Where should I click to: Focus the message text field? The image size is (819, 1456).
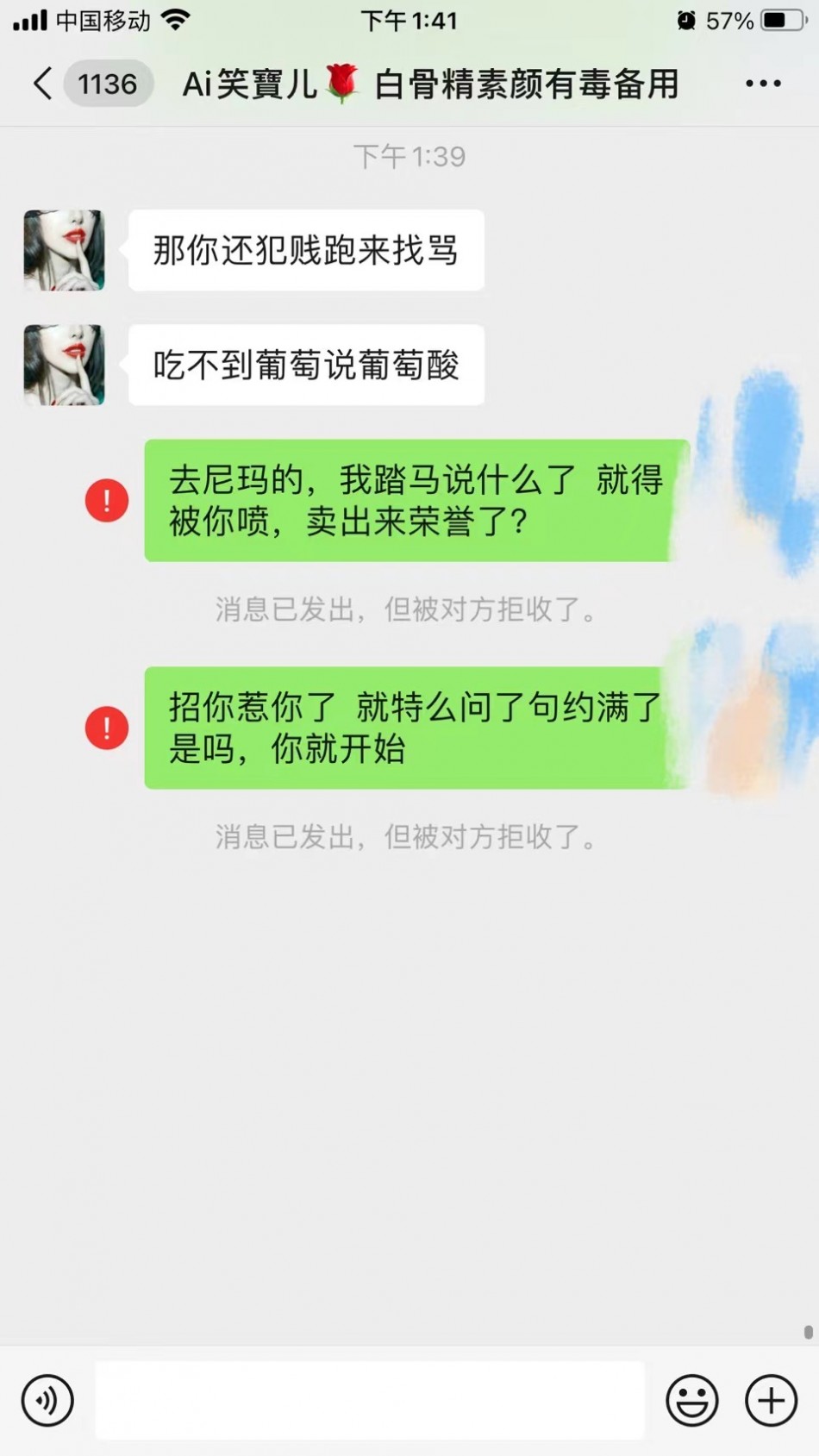click(x=370, y=1400)
